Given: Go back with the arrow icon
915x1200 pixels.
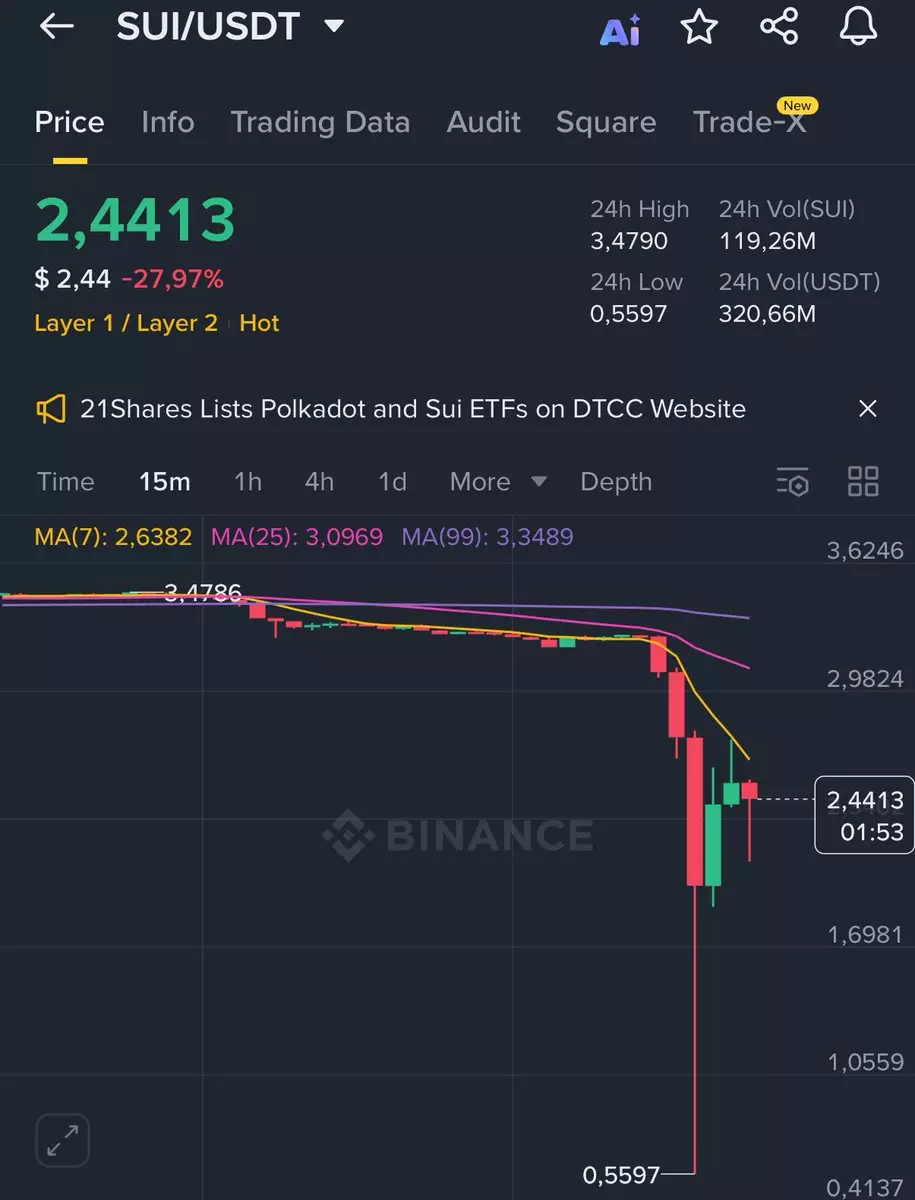Looking at the screenshot, I should click(x=57, y=27).
